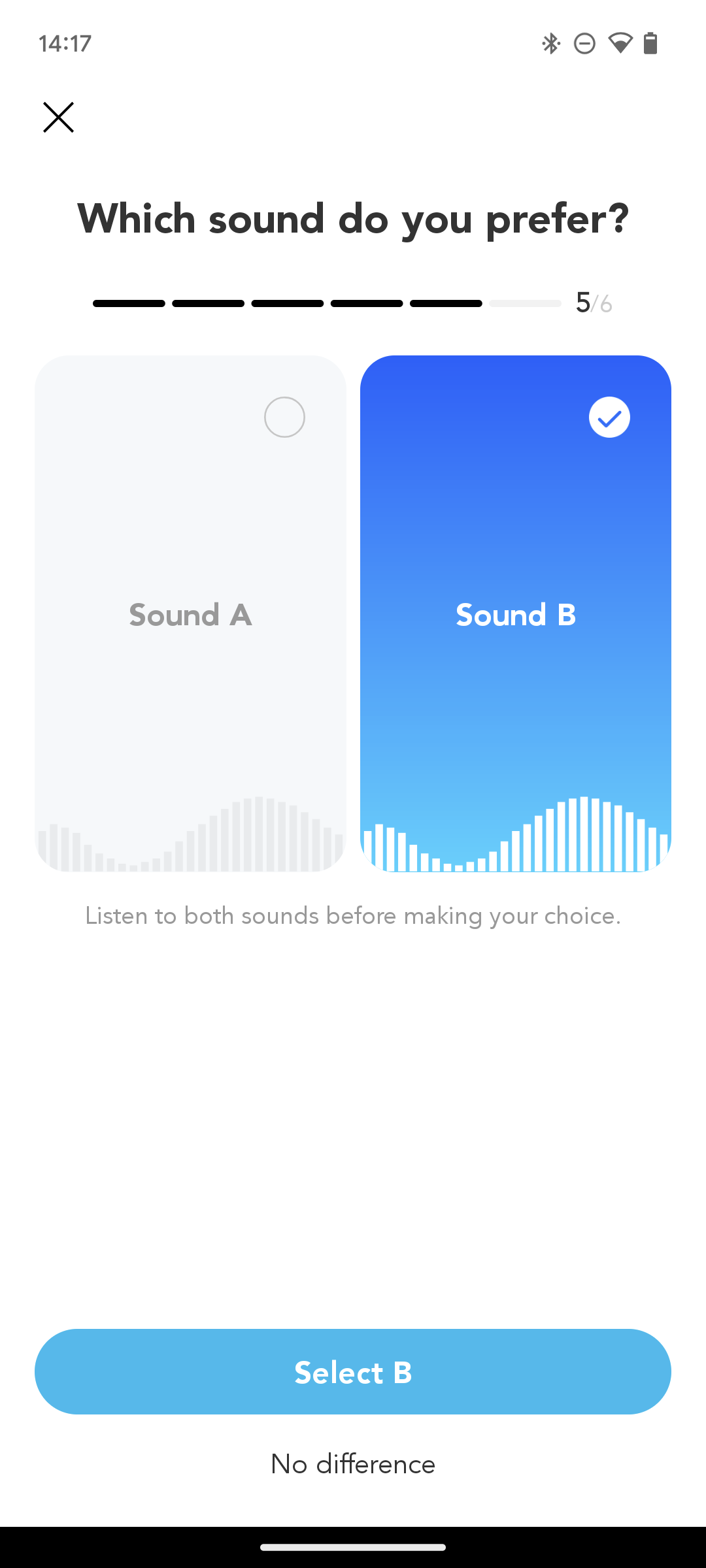The image size is (706, 1568).
Task: Confirm with the Select B button
Action: (353, 1372)
